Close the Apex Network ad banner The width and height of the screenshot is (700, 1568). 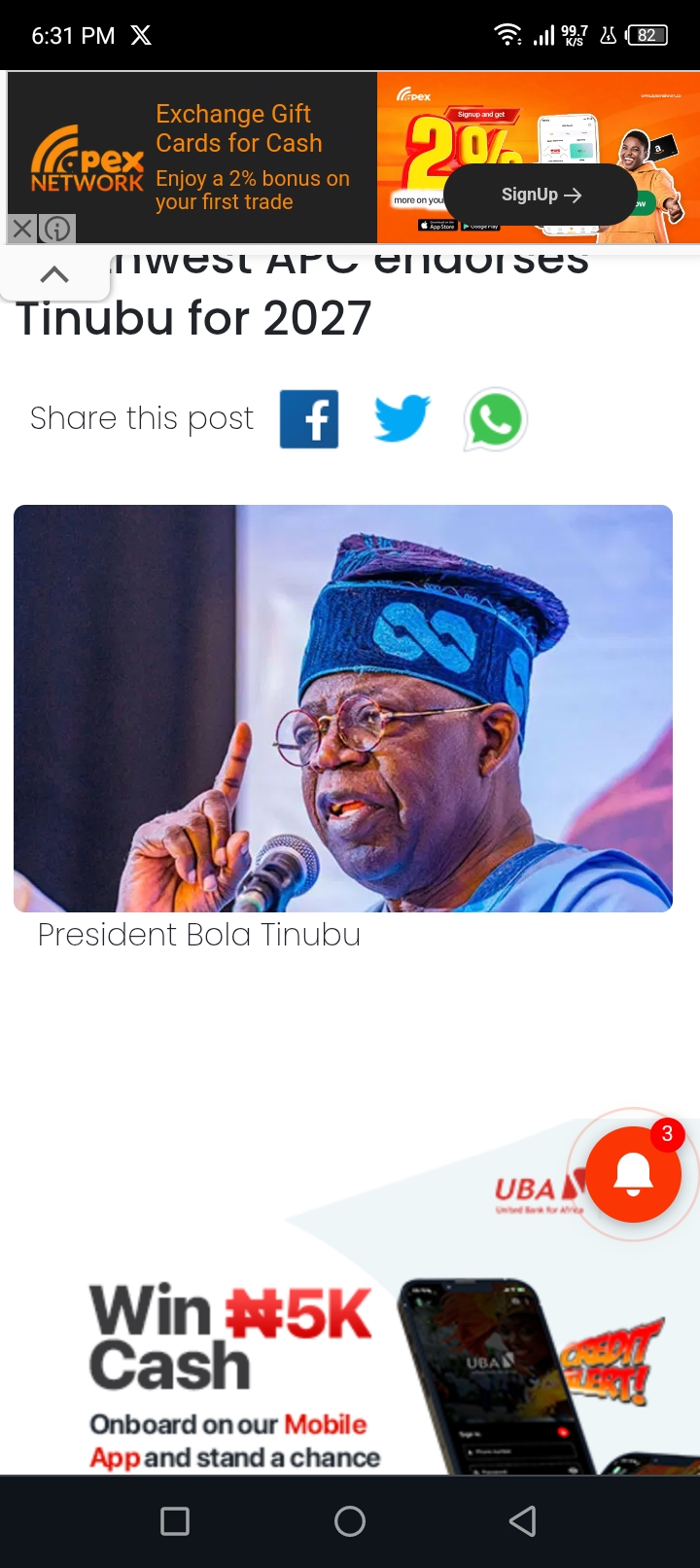22,229
